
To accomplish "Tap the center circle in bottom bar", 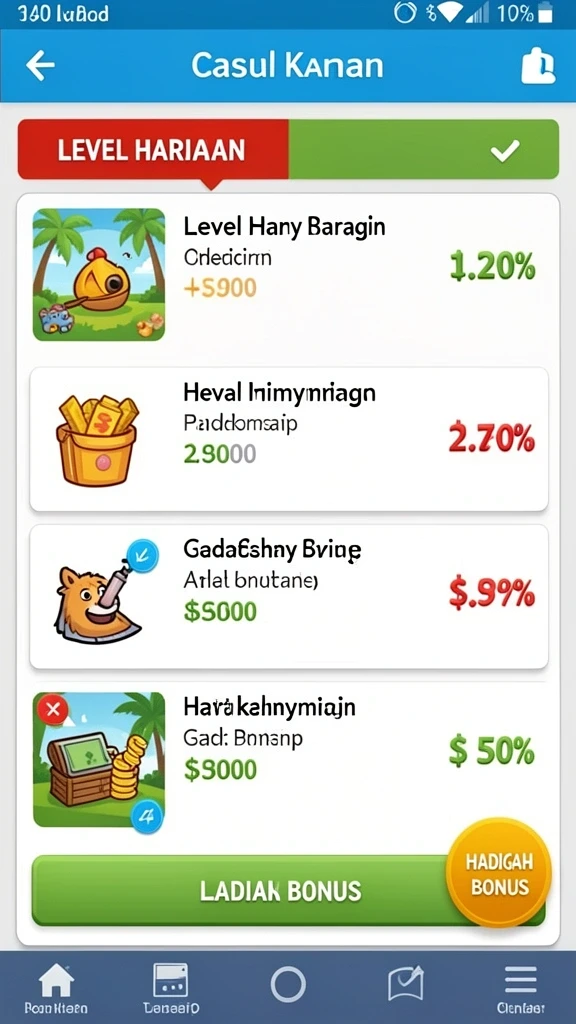I will point(288,984).
